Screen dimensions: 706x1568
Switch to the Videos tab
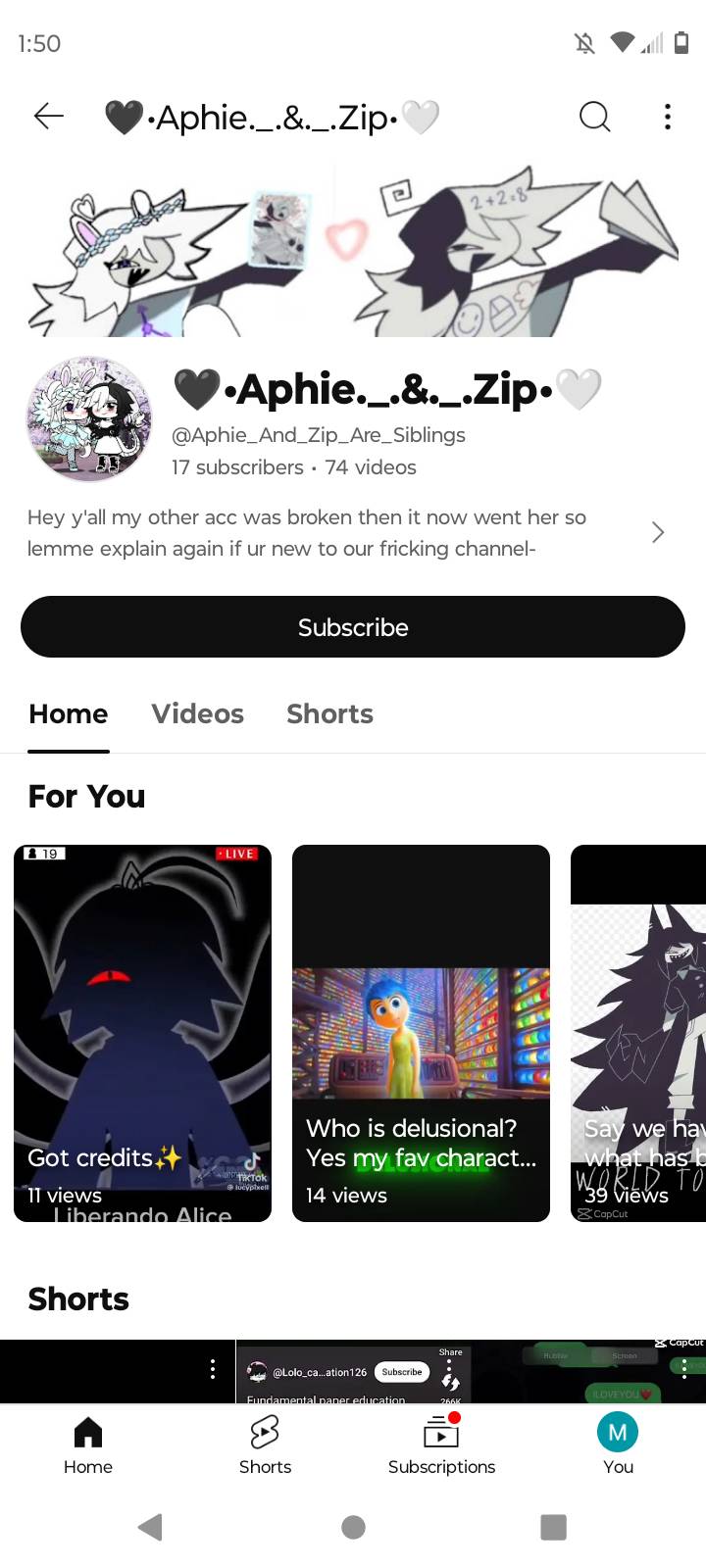(x=197, y=713)
